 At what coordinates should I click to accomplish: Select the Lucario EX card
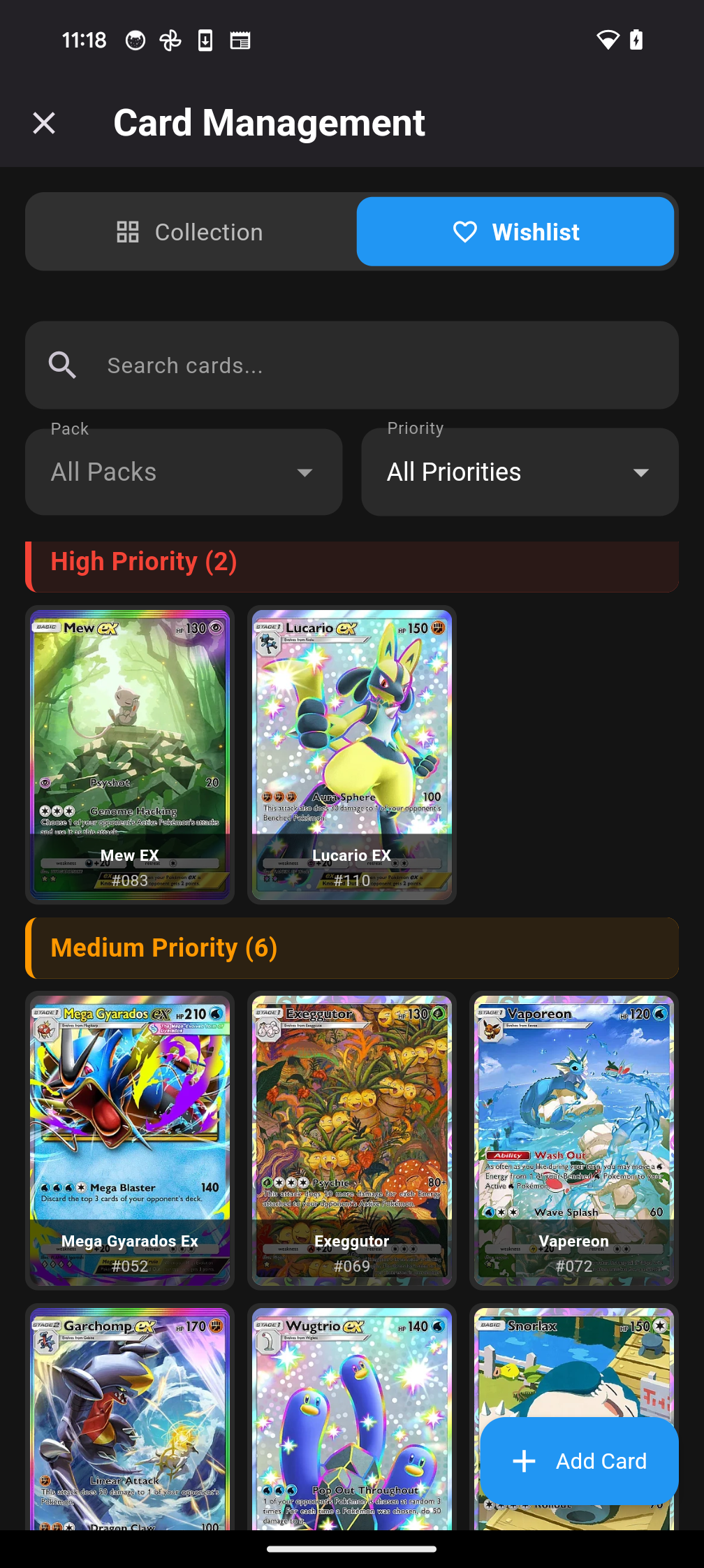352,754
